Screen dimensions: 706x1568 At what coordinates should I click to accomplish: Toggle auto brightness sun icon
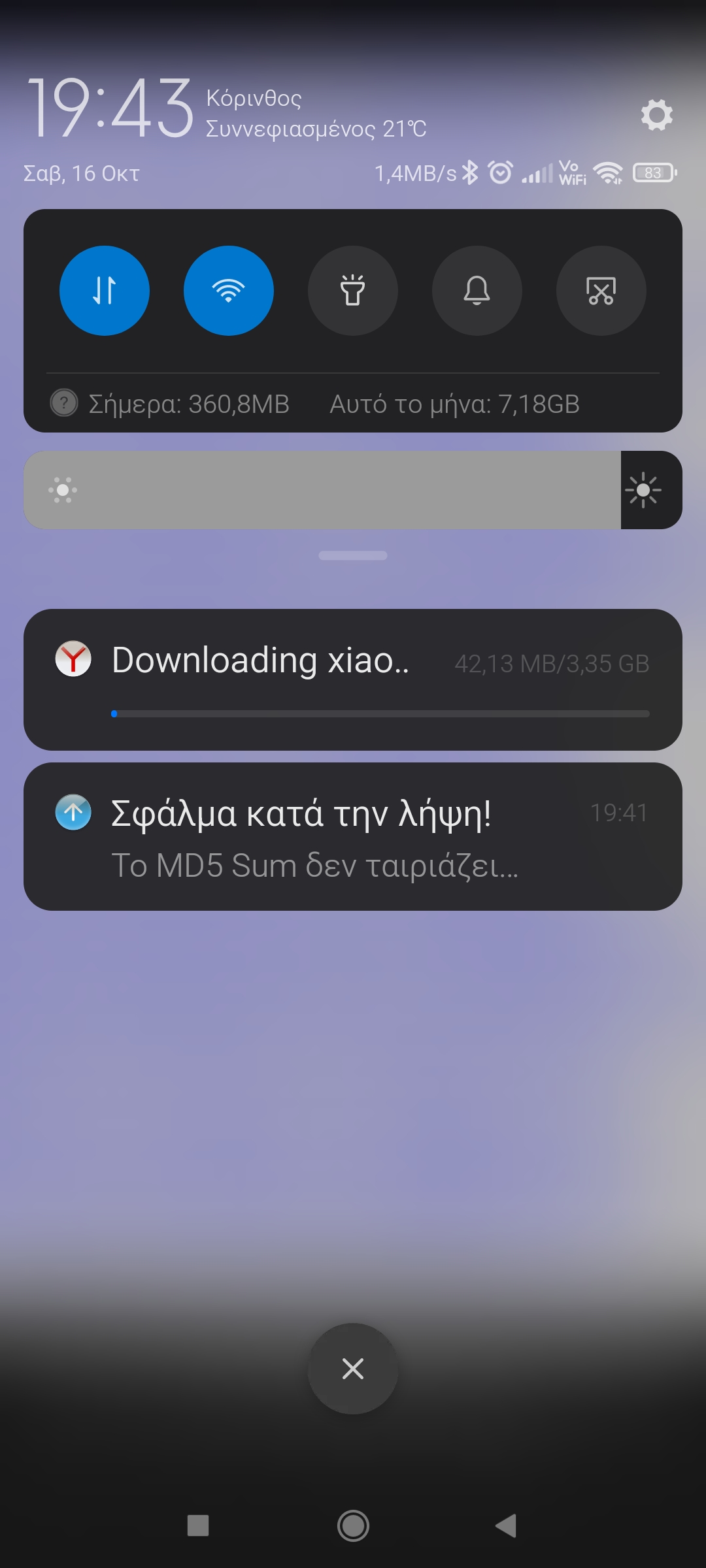(644, 490)
